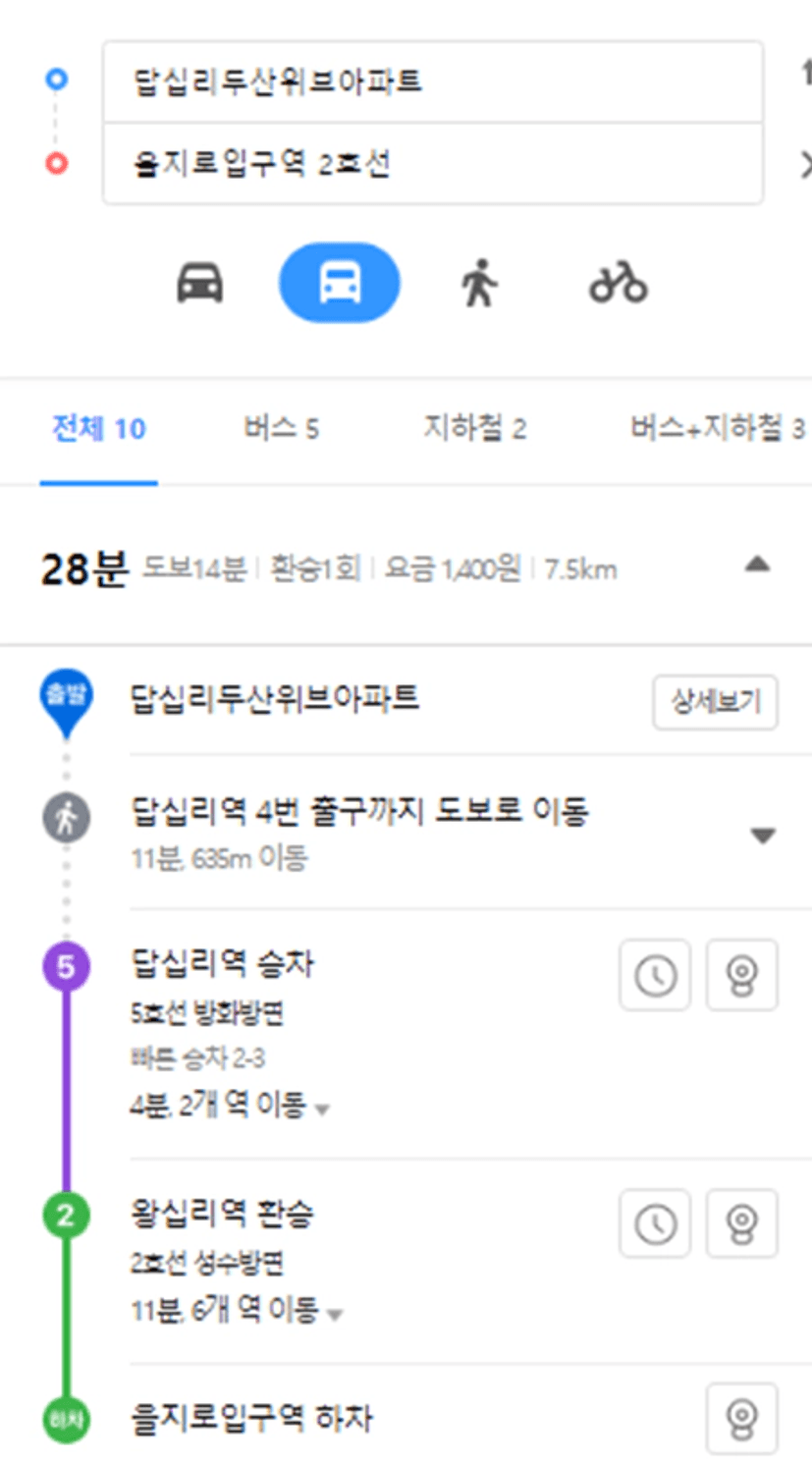Switch to bicycle directions
Screen dimensions: 812x1461
(618, 284)
